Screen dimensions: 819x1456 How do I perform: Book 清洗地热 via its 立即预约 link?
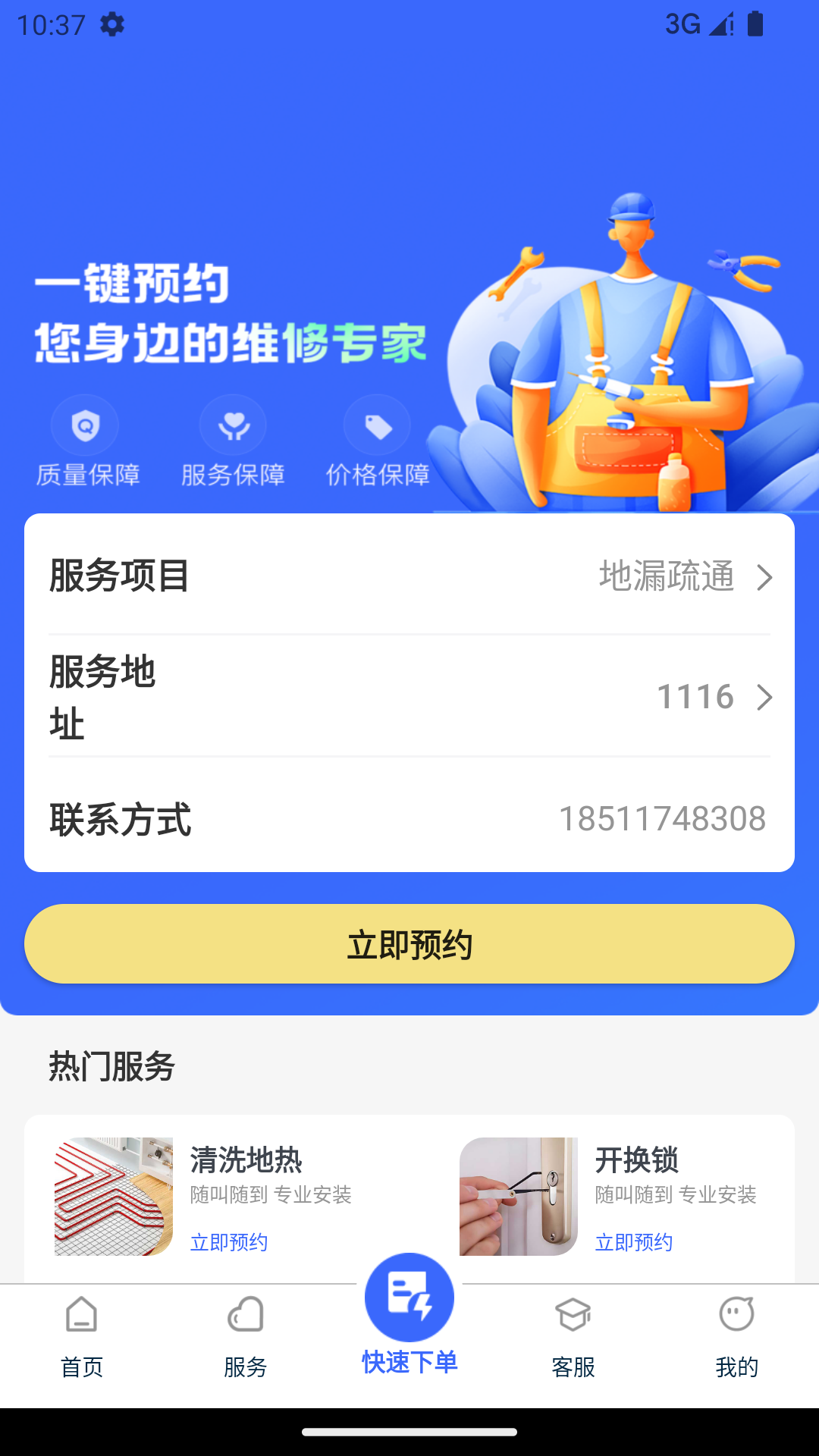click(229, 1242)
